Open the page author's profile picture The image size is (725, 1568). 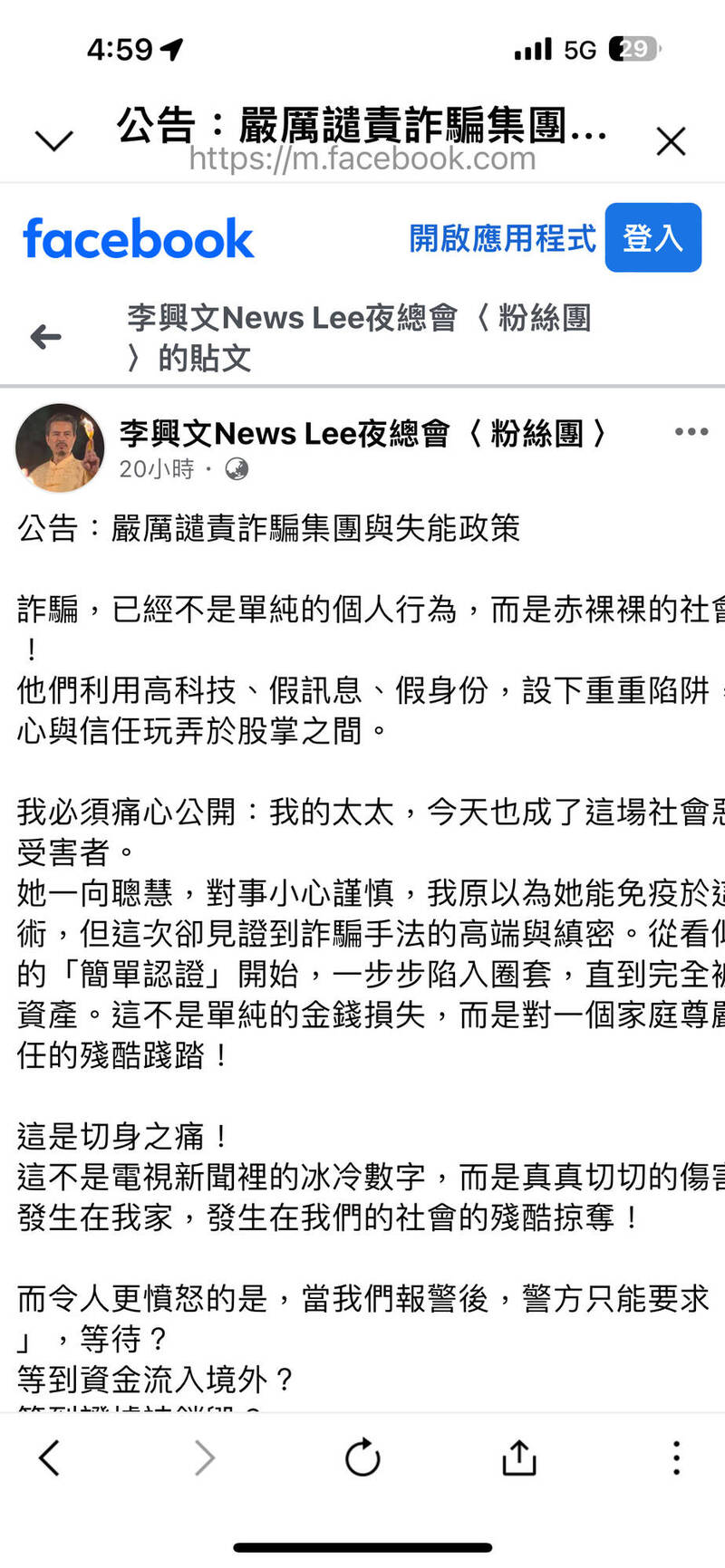pos(60,447)
